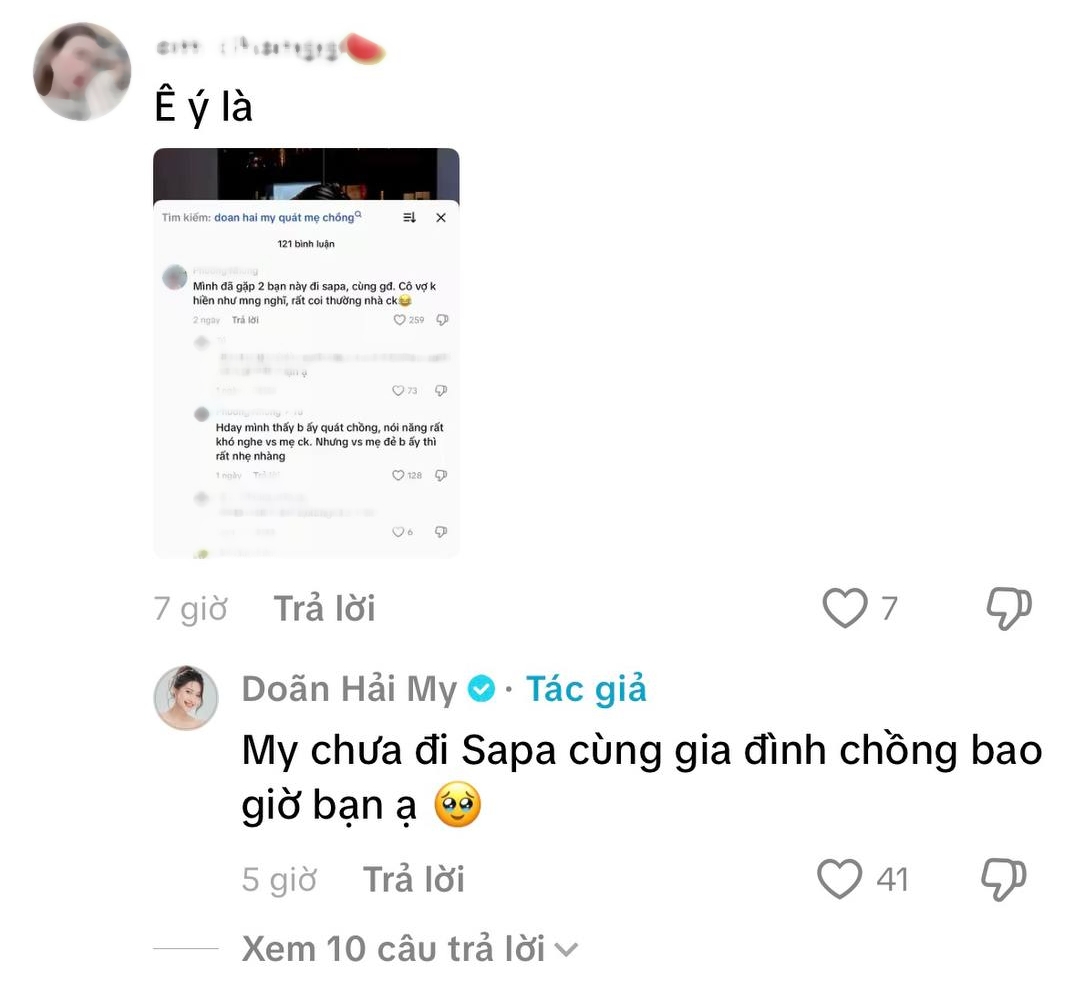
Task: Like the "Ê ý là" comment
Action: (x=845, y=608)
